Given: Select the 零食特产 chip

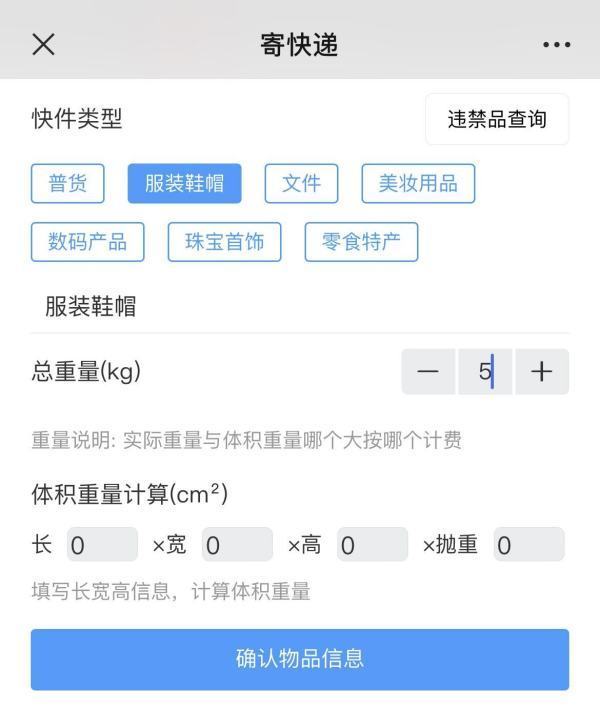Looking at the screenshot, I should 361,242.
